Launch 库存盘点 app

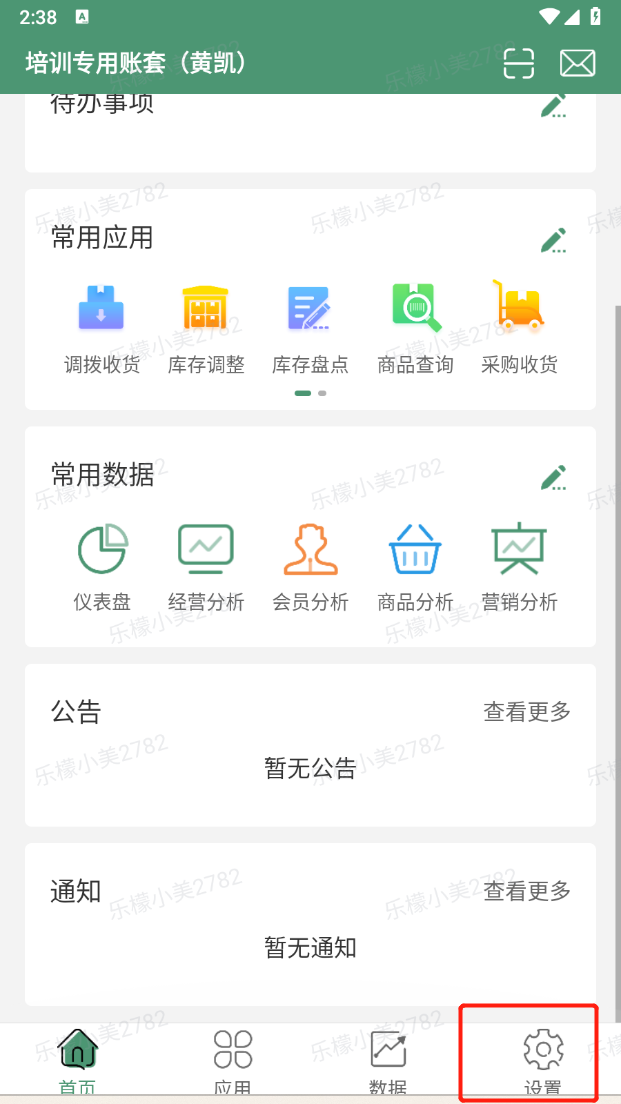tap(310, 327)
